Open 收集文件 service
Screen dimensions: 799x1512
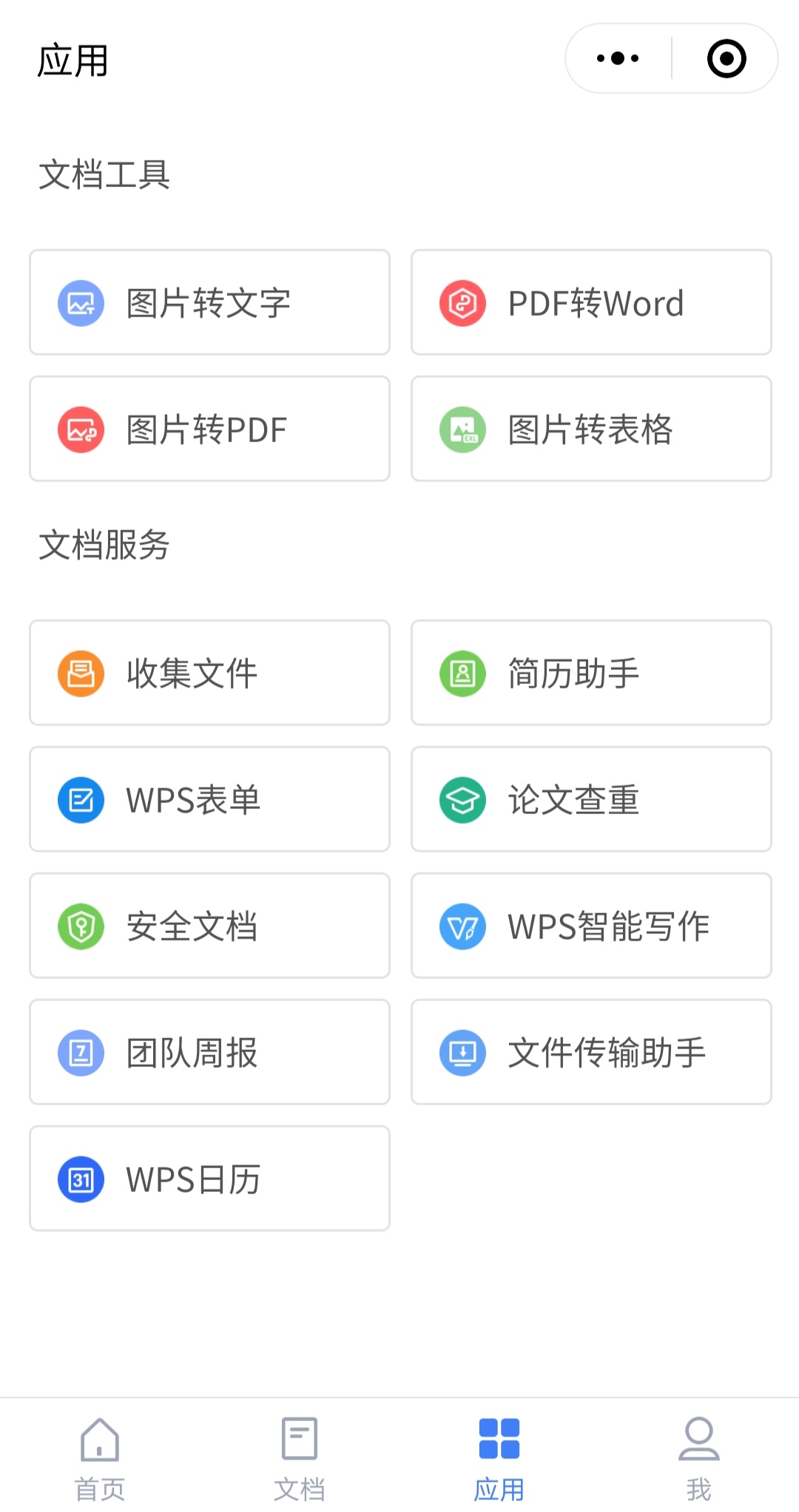pyautogui.click(x=209, y=673)
